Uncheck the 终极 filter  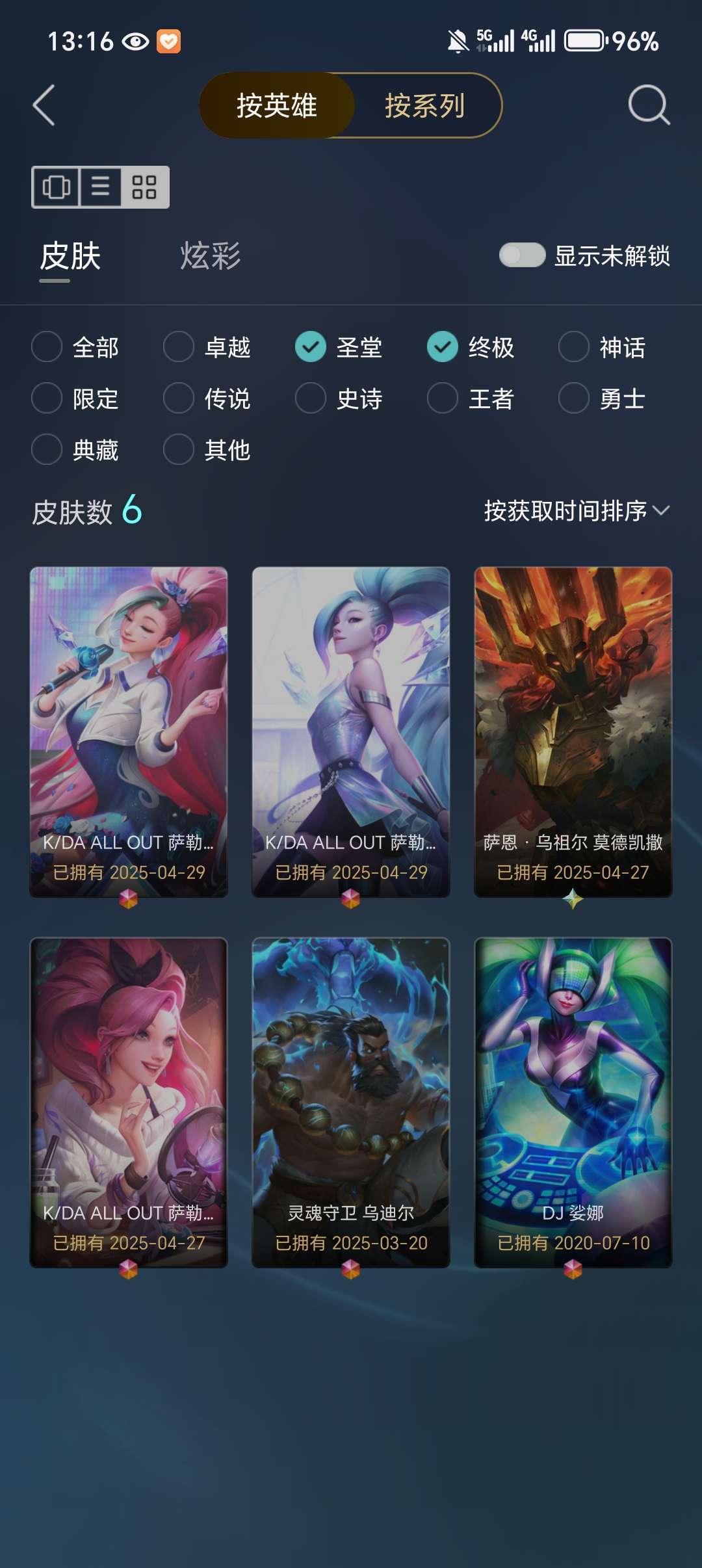coord(471,347)
